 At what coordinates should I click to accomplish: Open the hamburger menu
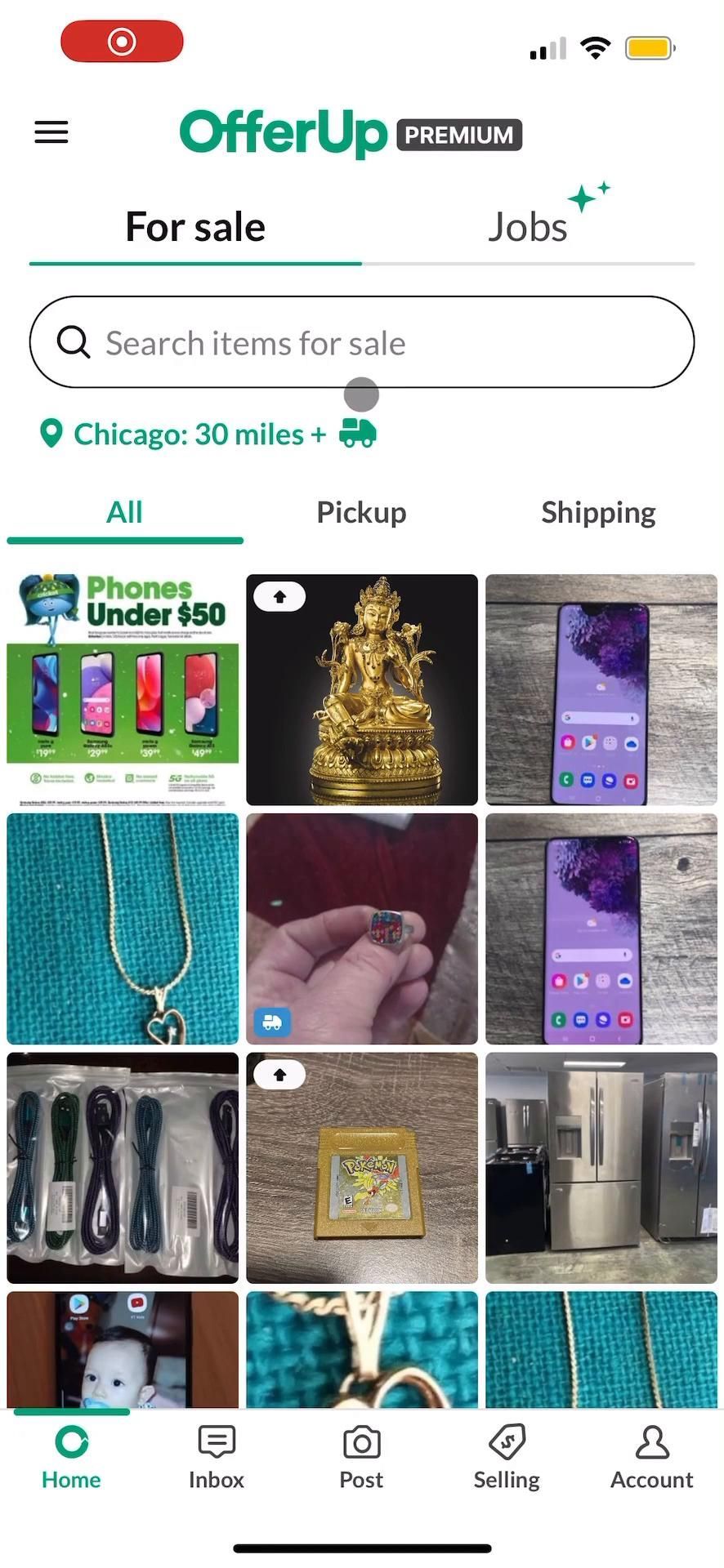coord(51,132)
